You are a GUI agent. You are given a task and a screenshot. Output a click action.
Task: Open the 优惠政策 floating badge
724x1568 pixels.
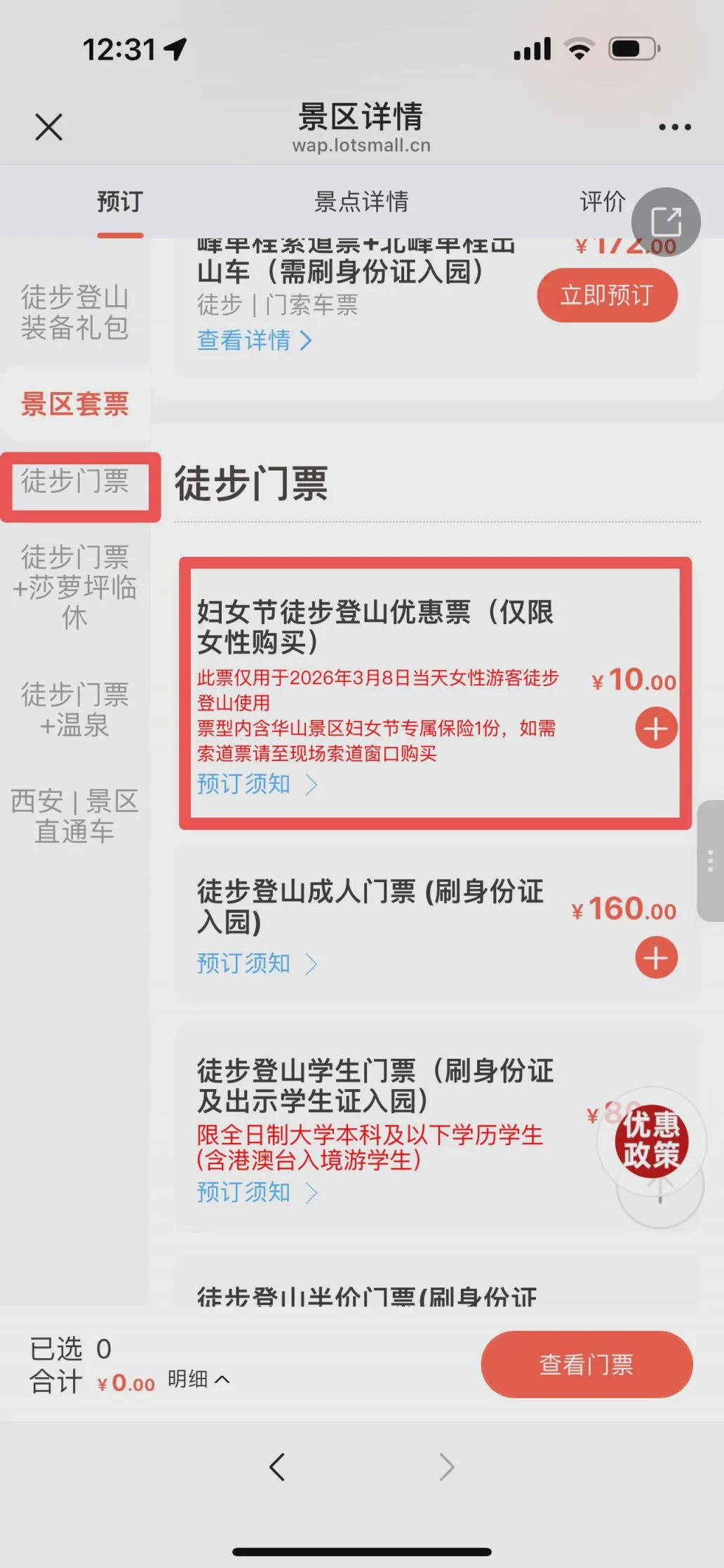point(651,1139)
